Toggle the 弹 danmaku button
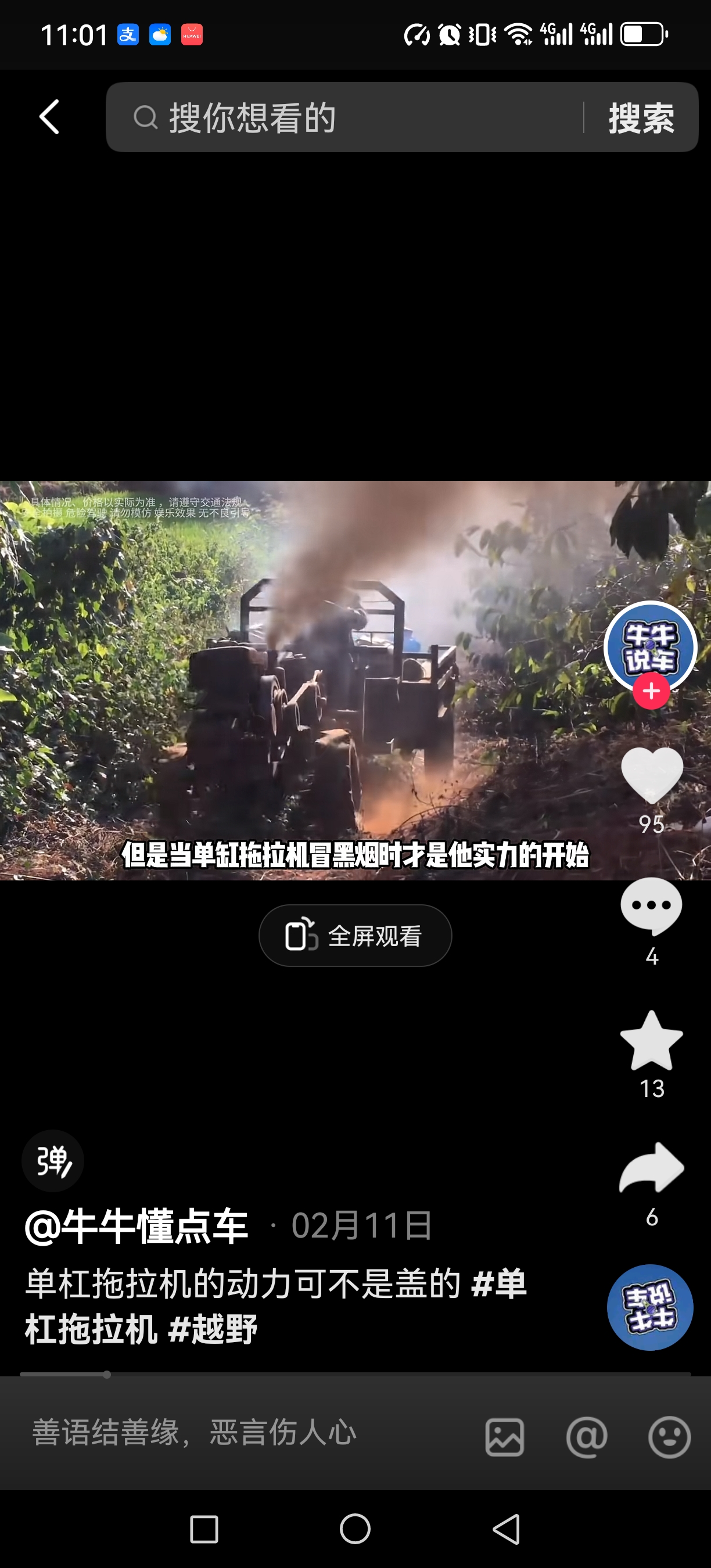 [x=53, y=1161]
